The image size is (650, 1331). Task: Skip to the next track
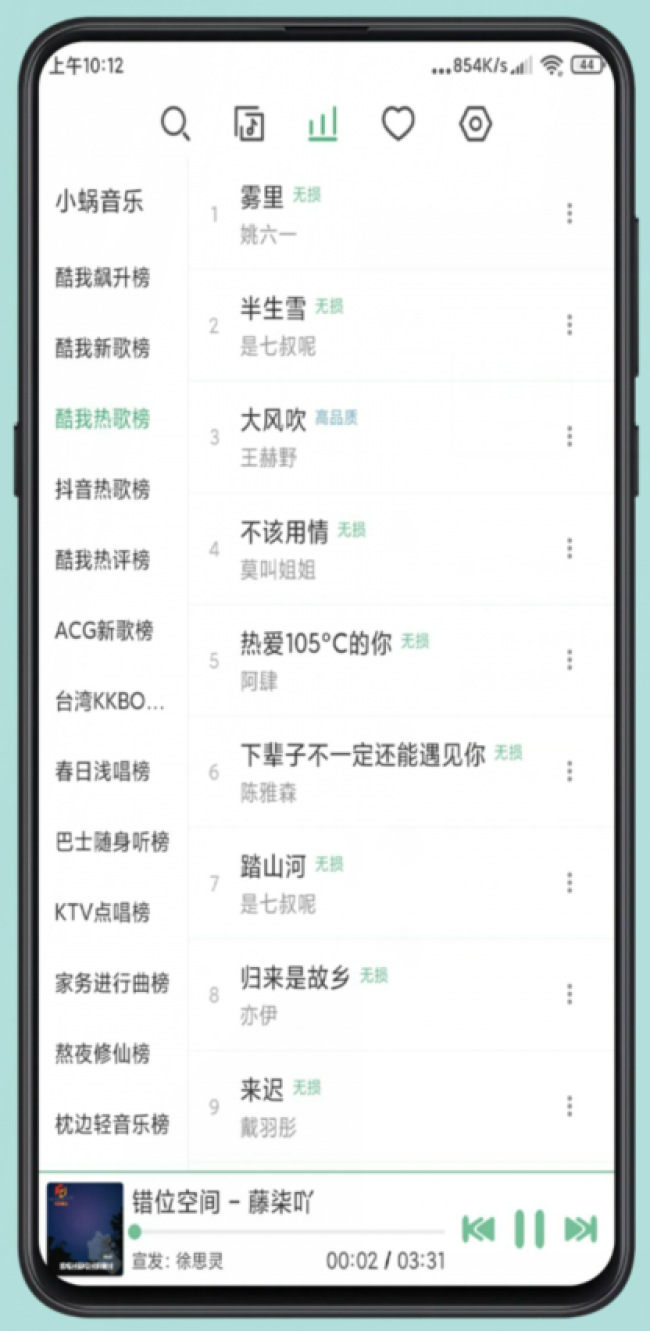580,1229
